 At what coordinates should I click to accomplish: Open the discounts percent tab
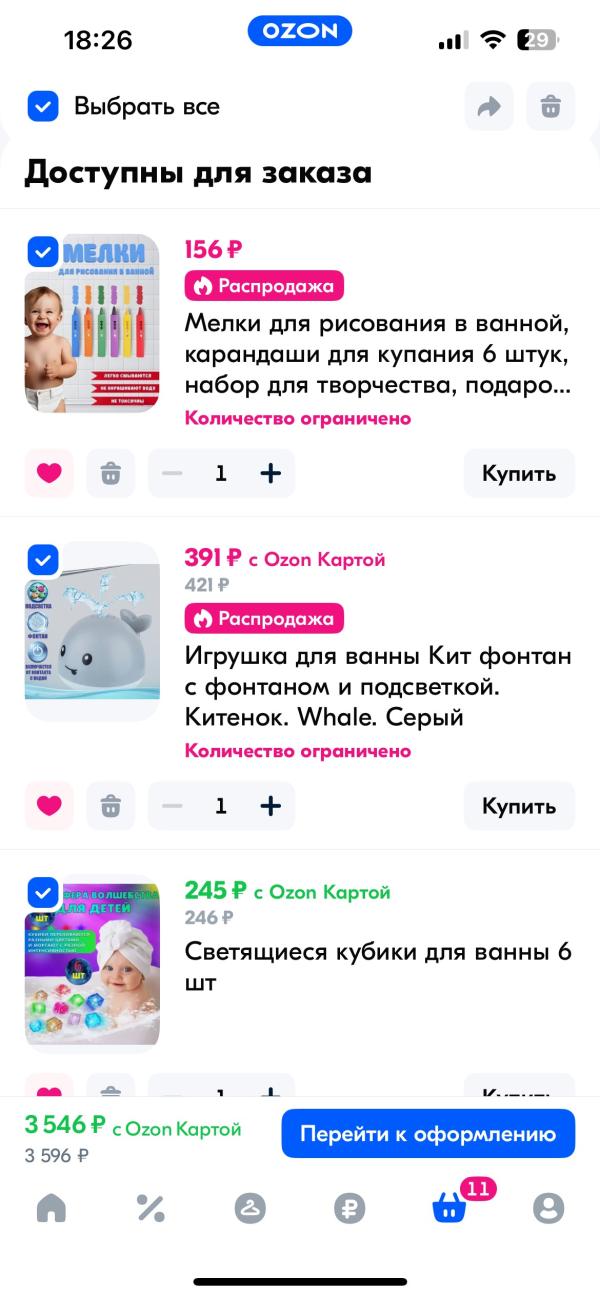(150, 1208)
